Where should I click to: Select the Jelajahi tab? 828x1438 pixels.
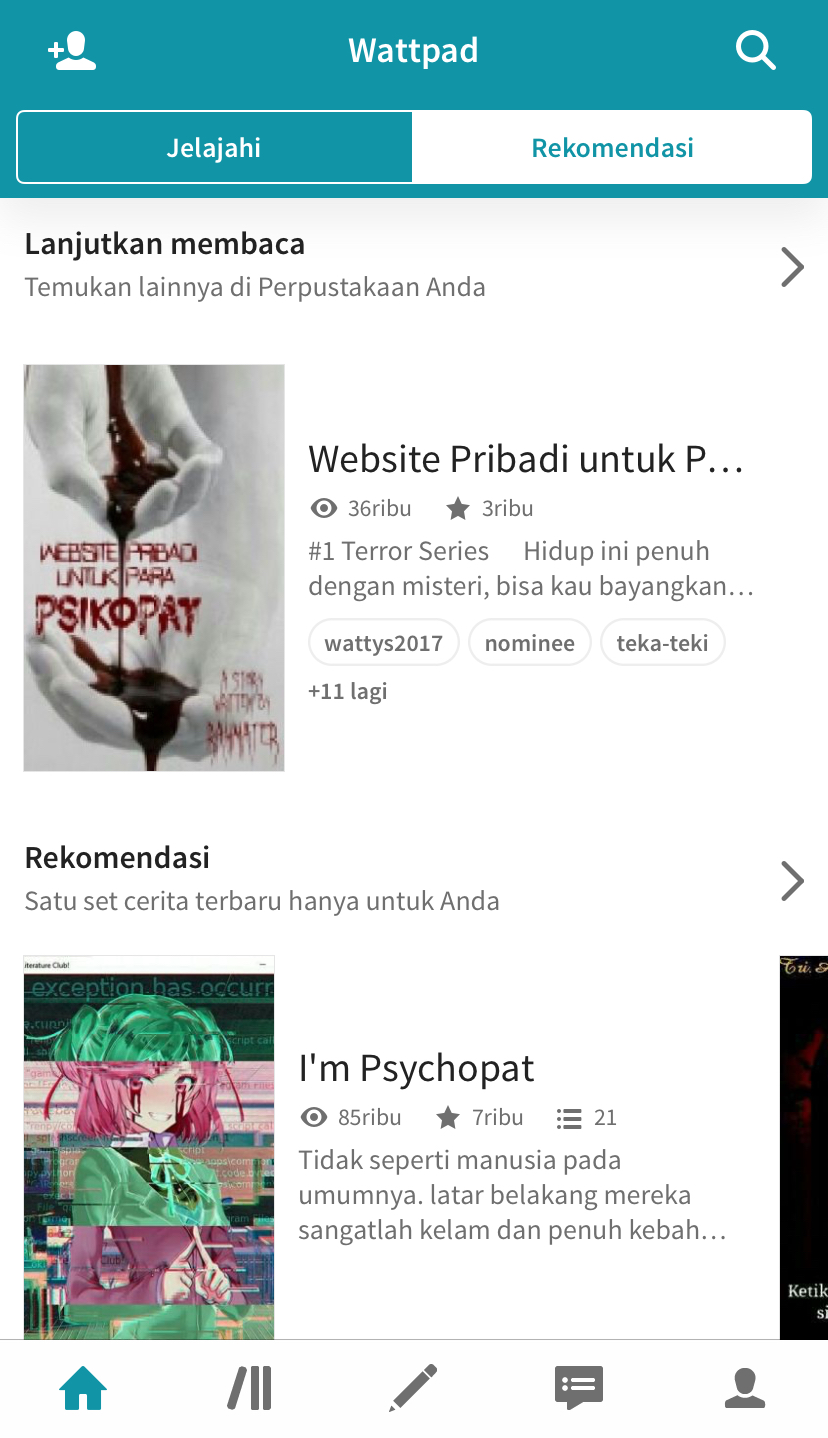tap(214, 148)
